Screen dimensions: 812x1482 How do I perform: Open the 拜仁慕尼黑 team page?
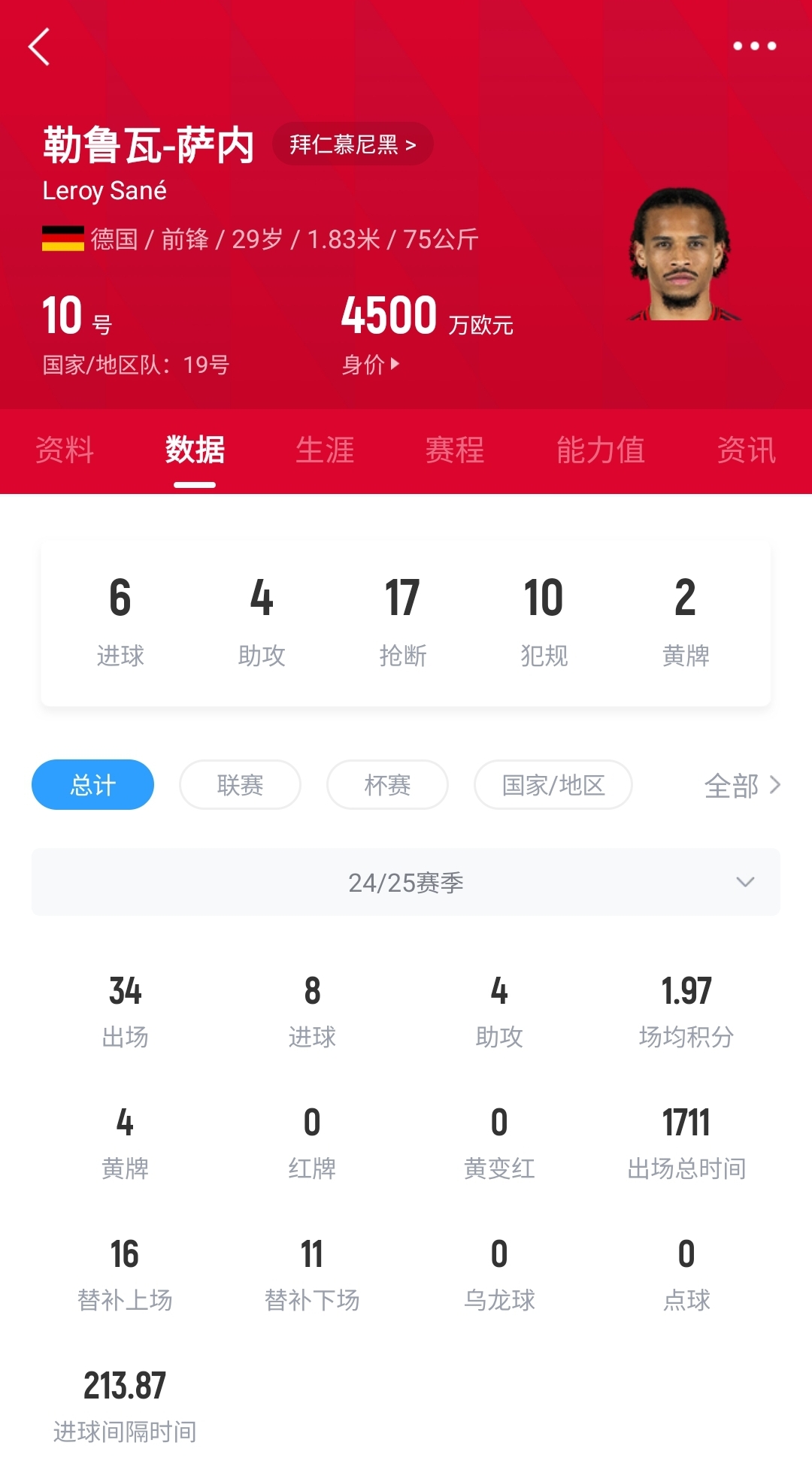point(352,144)
